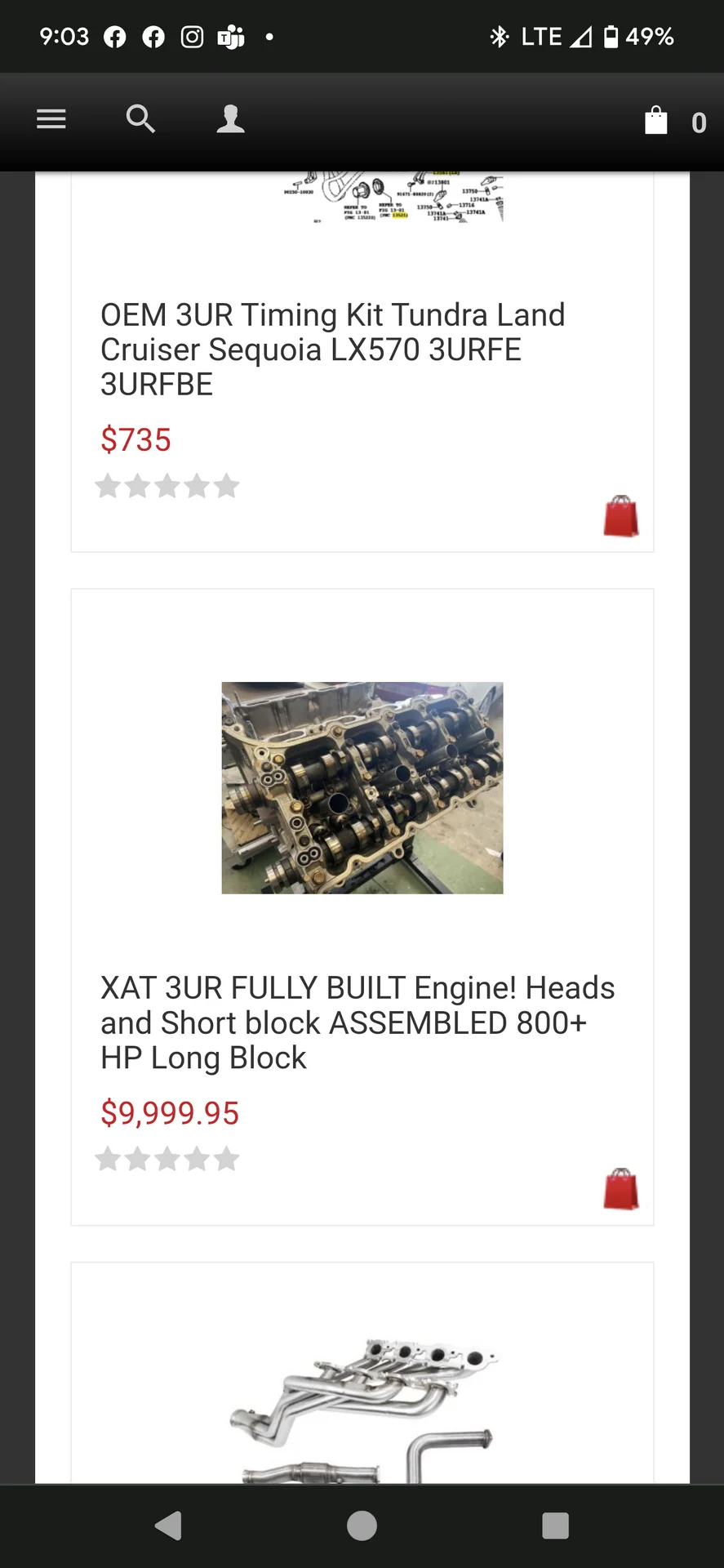This screenshot has width=724, height=1568.
Task: Add XAT 3UR Engine to cart
Action: [620, 1189]
